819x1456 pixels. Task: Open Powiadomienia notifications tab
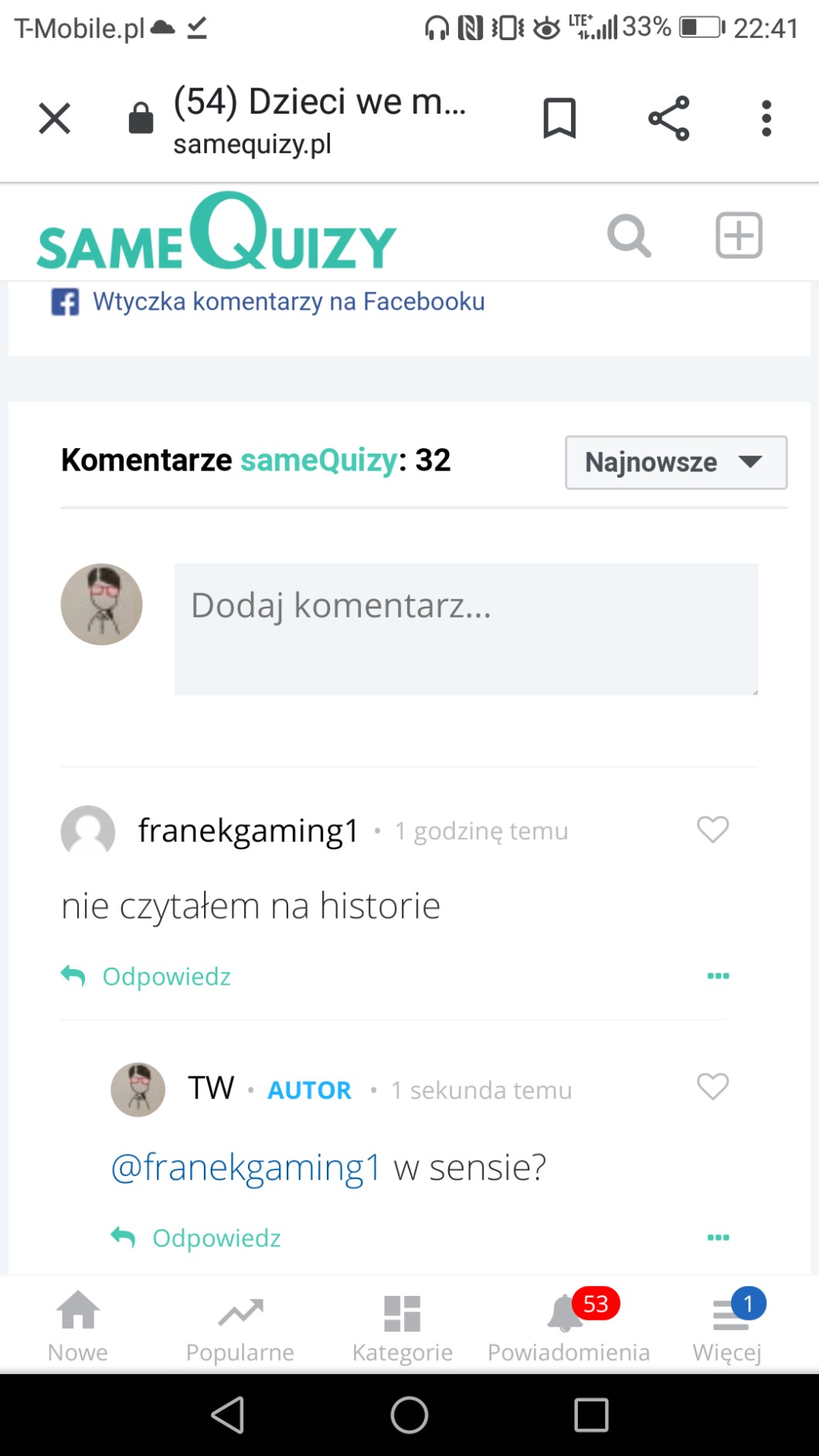(569, 1327)
